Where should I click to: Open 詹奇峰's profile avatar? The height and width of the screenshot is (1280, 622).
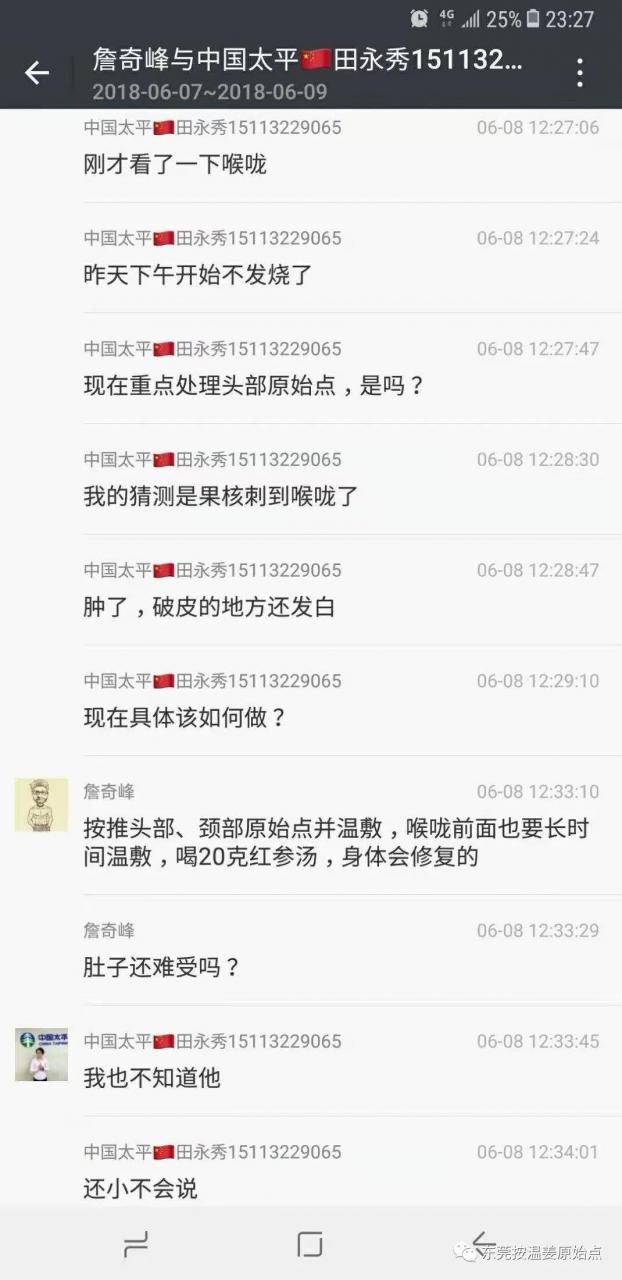pos(41,805)
